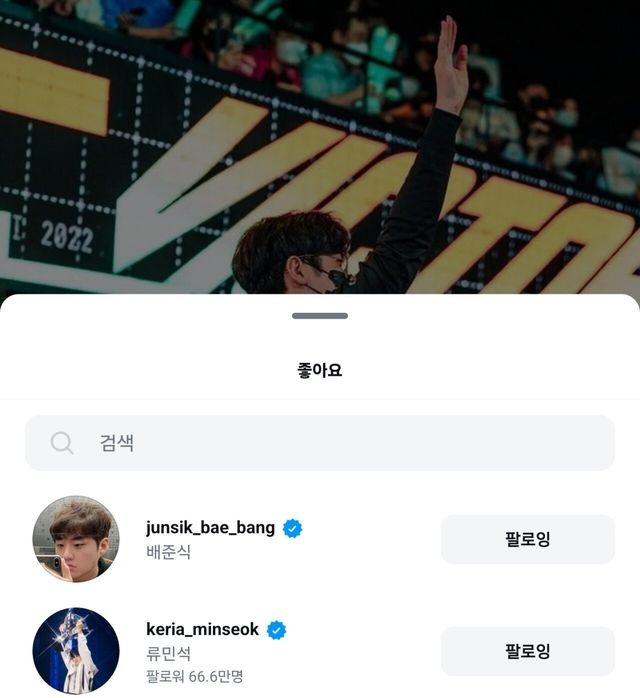
Task: Tap 팔로잉 button next to junsik_bae_bang
Action: pyautogui.click(x=527, y=540)
